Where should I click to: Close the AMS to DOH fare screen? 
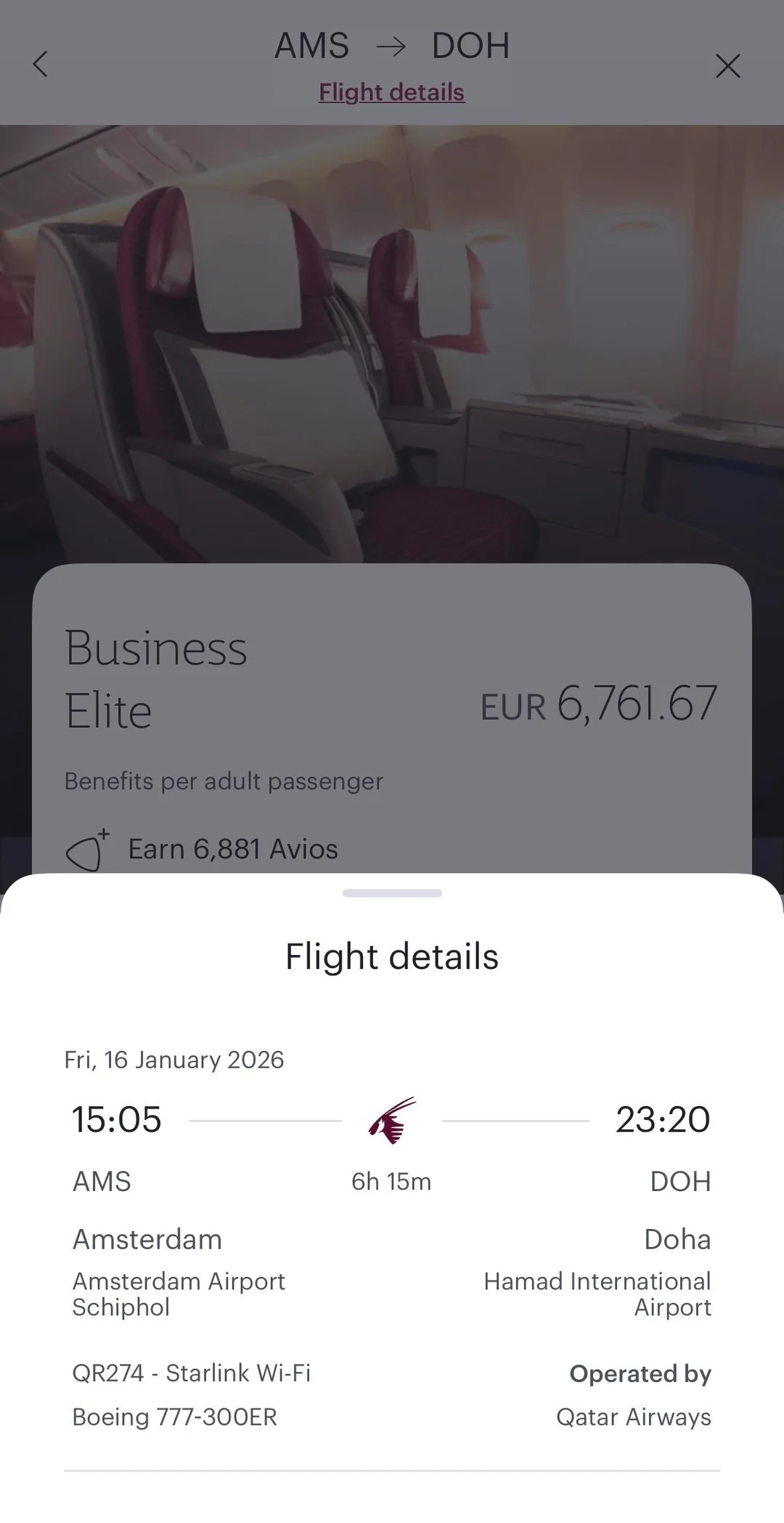(x=727, y=66)
